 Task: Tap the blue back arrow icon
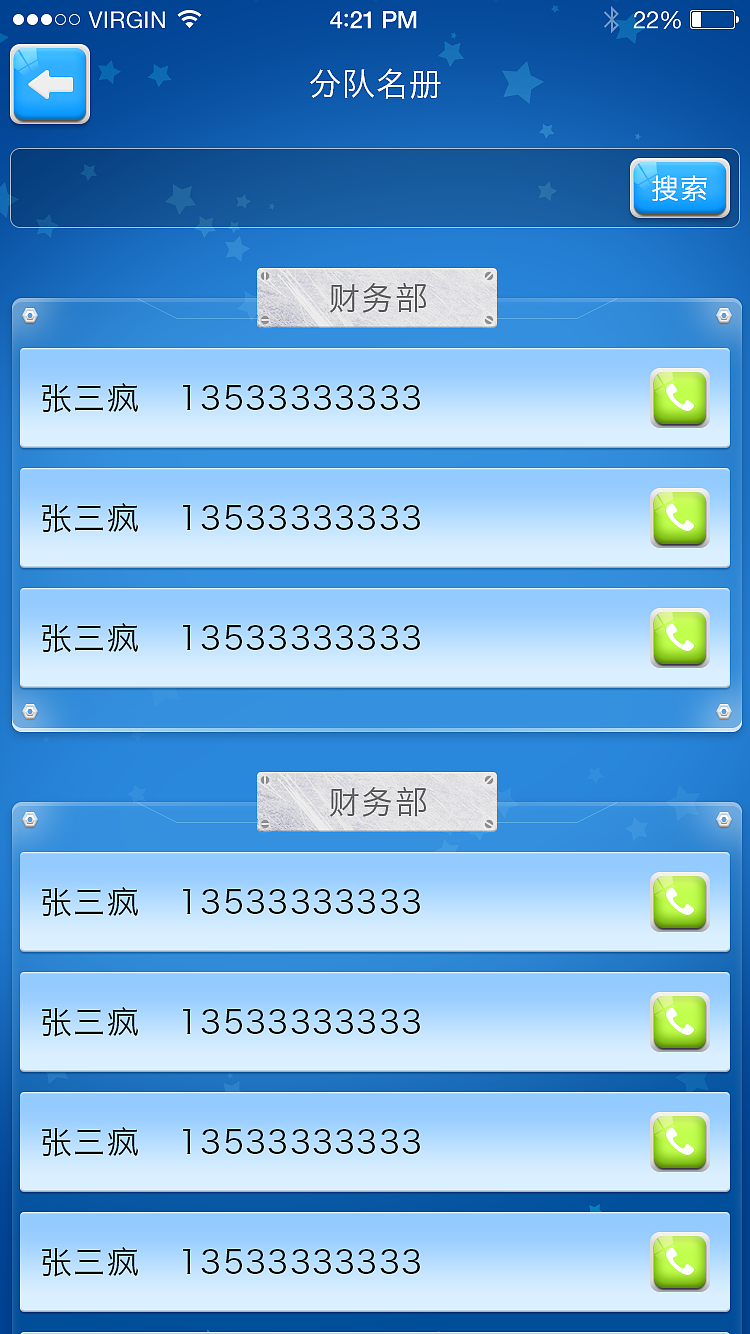[x=50, y=84]
